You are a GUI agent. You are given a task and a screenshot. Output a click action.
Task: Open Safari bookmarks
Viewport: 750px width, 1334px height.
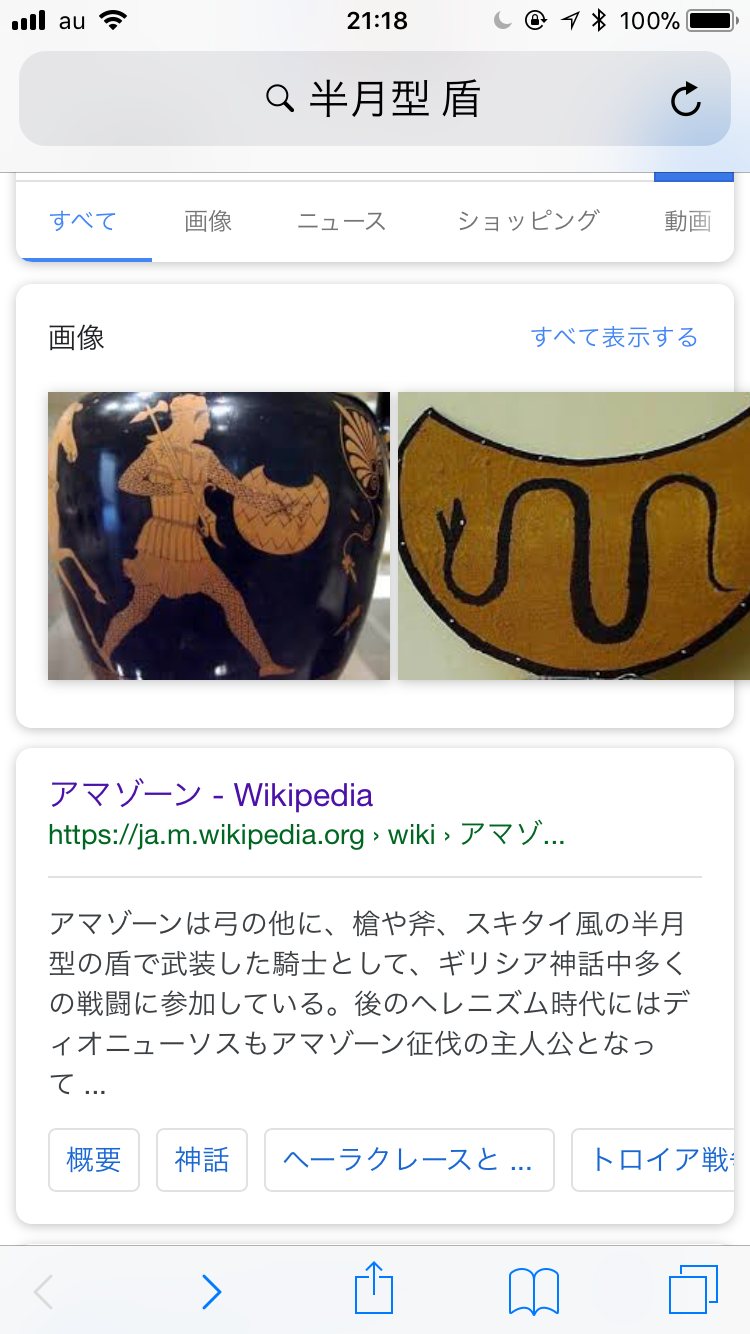coord(534,1292)
